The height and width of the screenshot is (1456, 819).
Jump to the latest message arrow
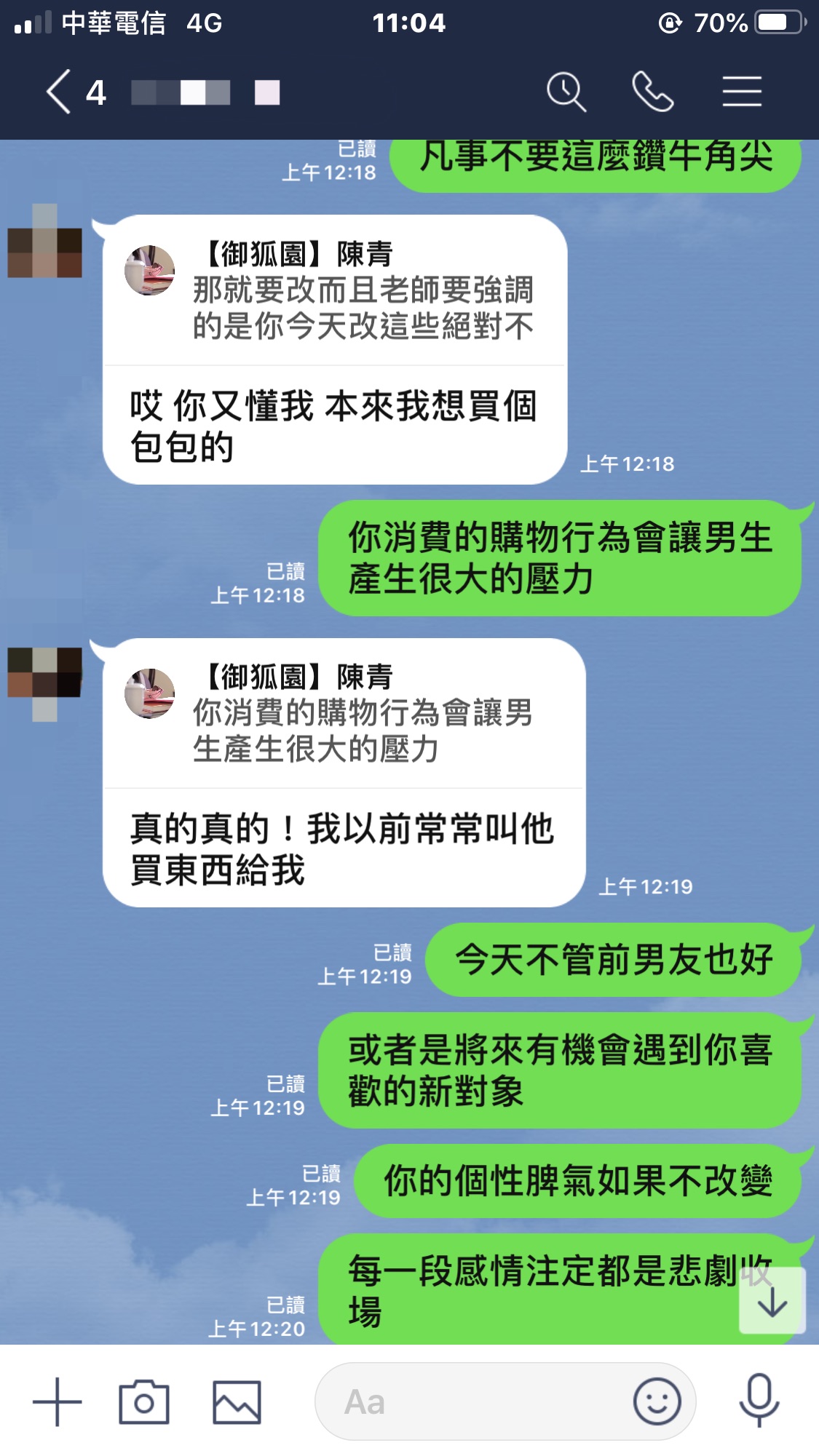coord(772,1302)
